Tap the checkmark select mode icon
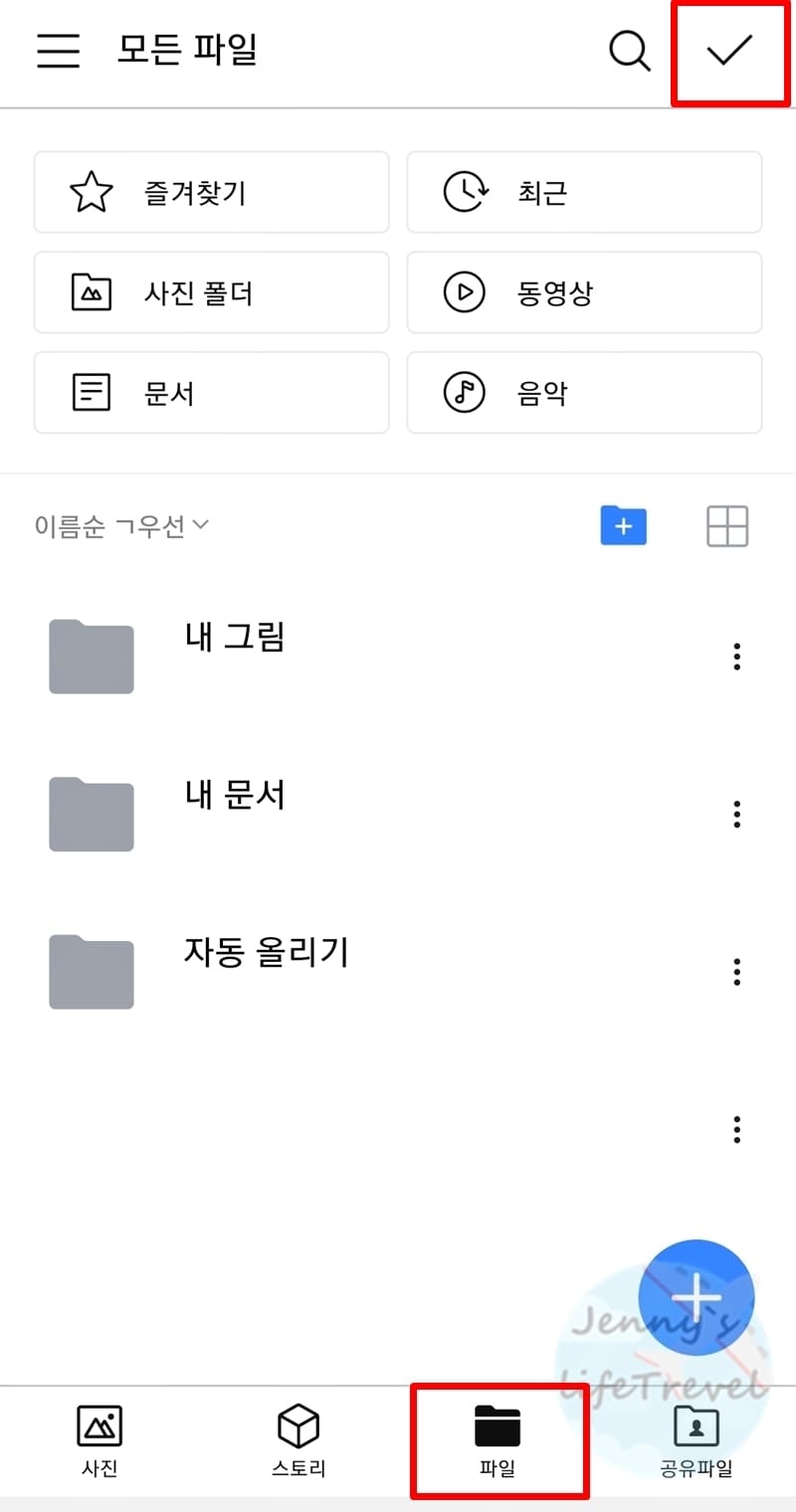The image size is (796, 1512). 730,51
